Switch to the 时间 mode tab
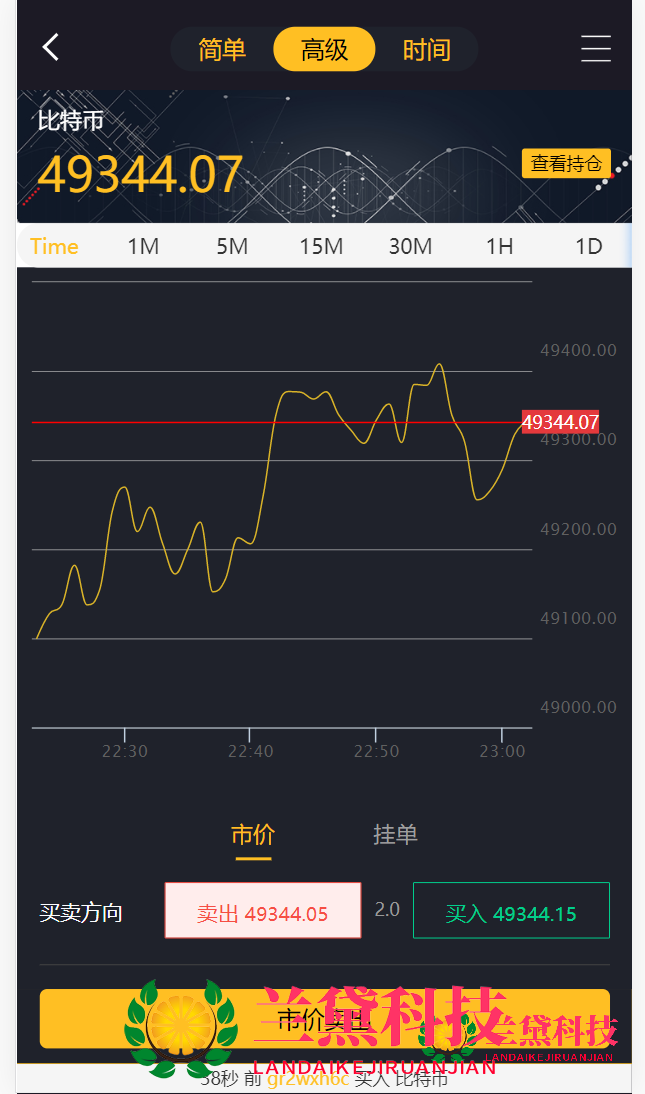The width and height of the screenshot is (645, 1094). pyautogui.click(x=427, y=49)
